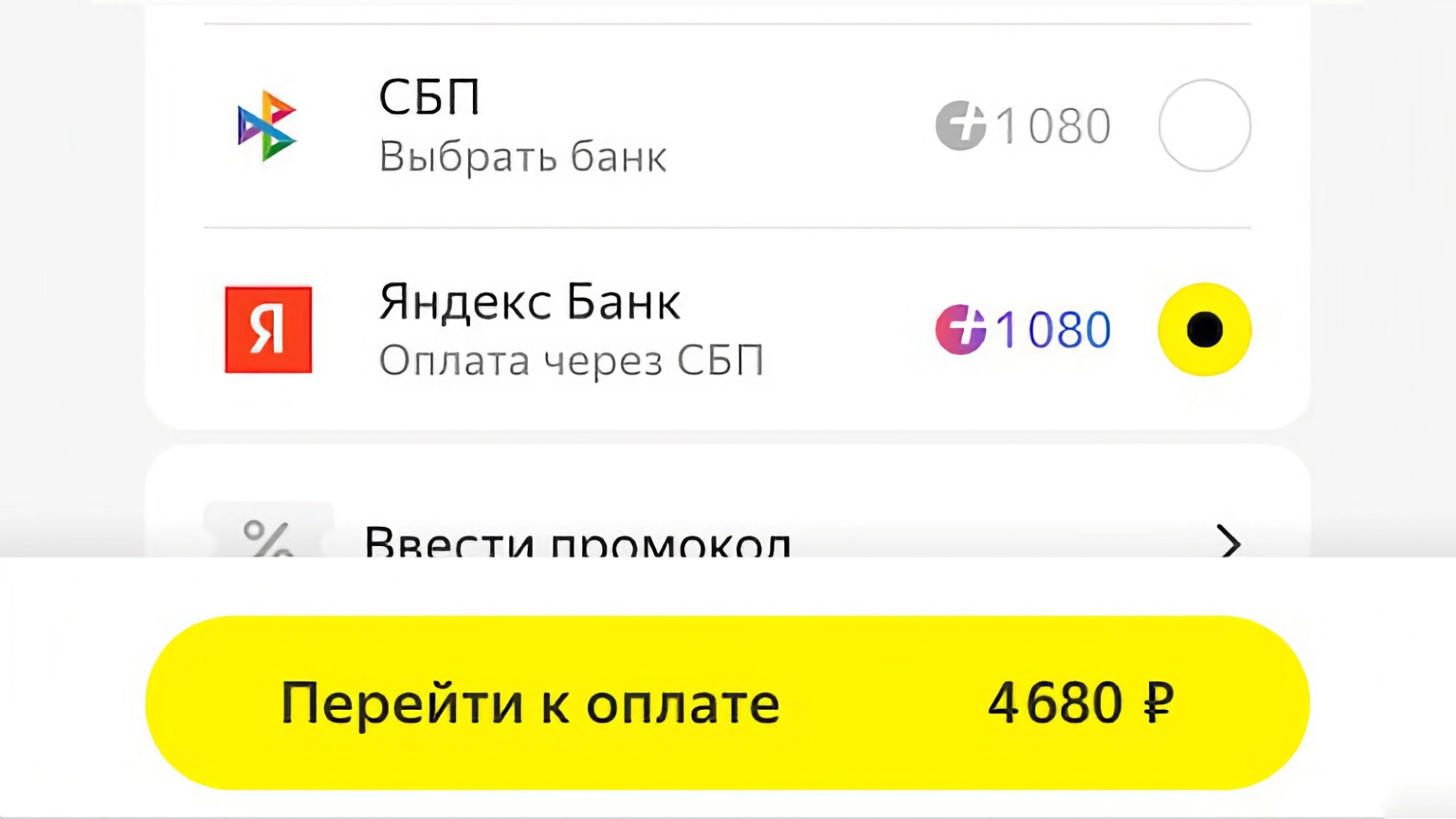This screenshot has width=1456, height=819.
Task: Tap Перейти к оплате button
Action: point(726,702)
